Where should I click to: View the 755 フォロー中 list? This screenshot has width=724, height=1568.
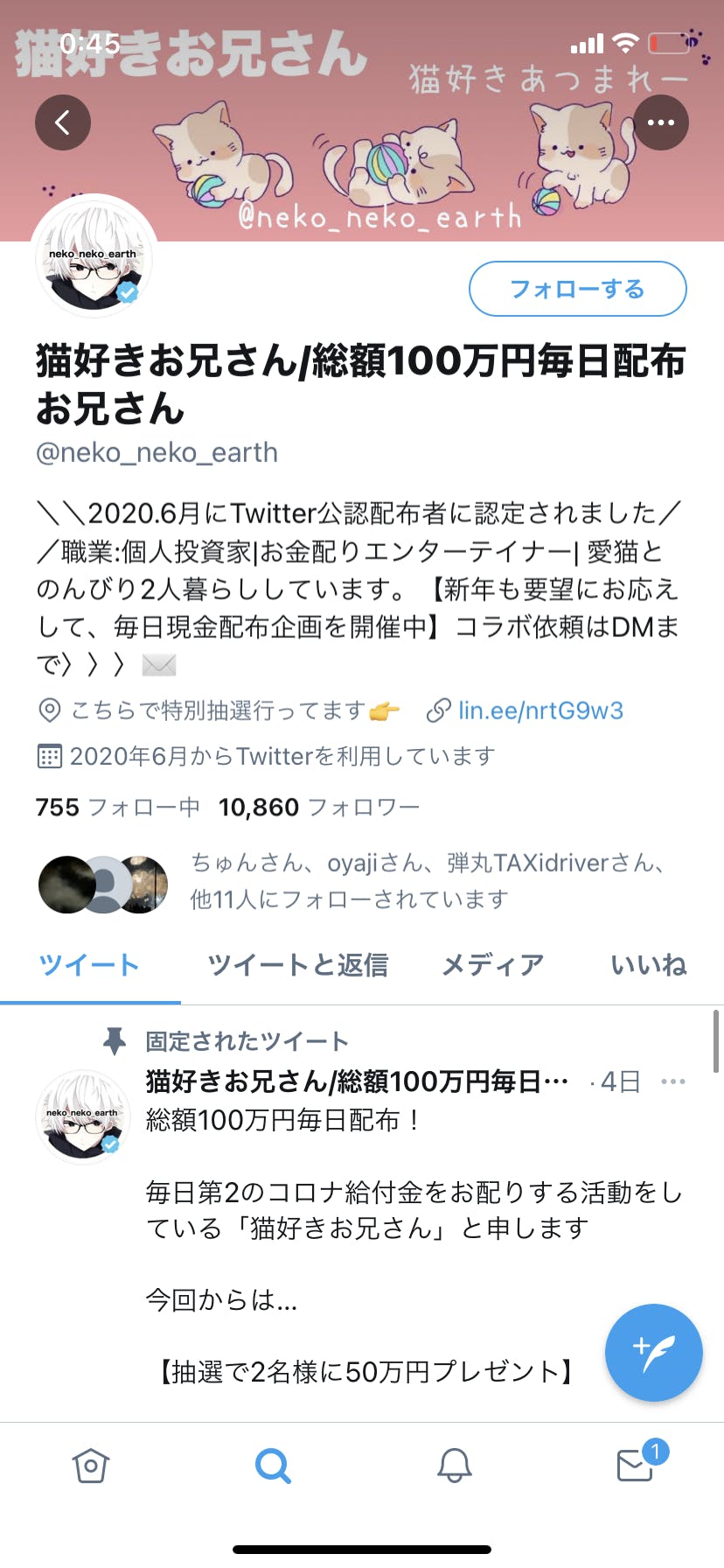[118, 807]
